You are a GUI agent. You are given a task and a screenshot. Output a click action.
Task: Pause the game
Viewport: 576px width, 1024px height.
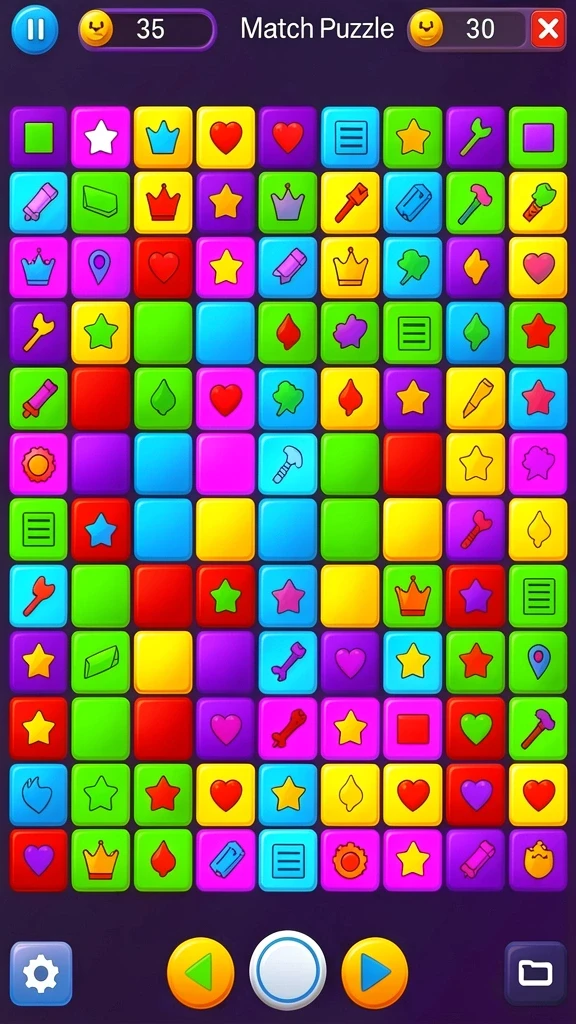pyautogui.click(x=35, y=29)
